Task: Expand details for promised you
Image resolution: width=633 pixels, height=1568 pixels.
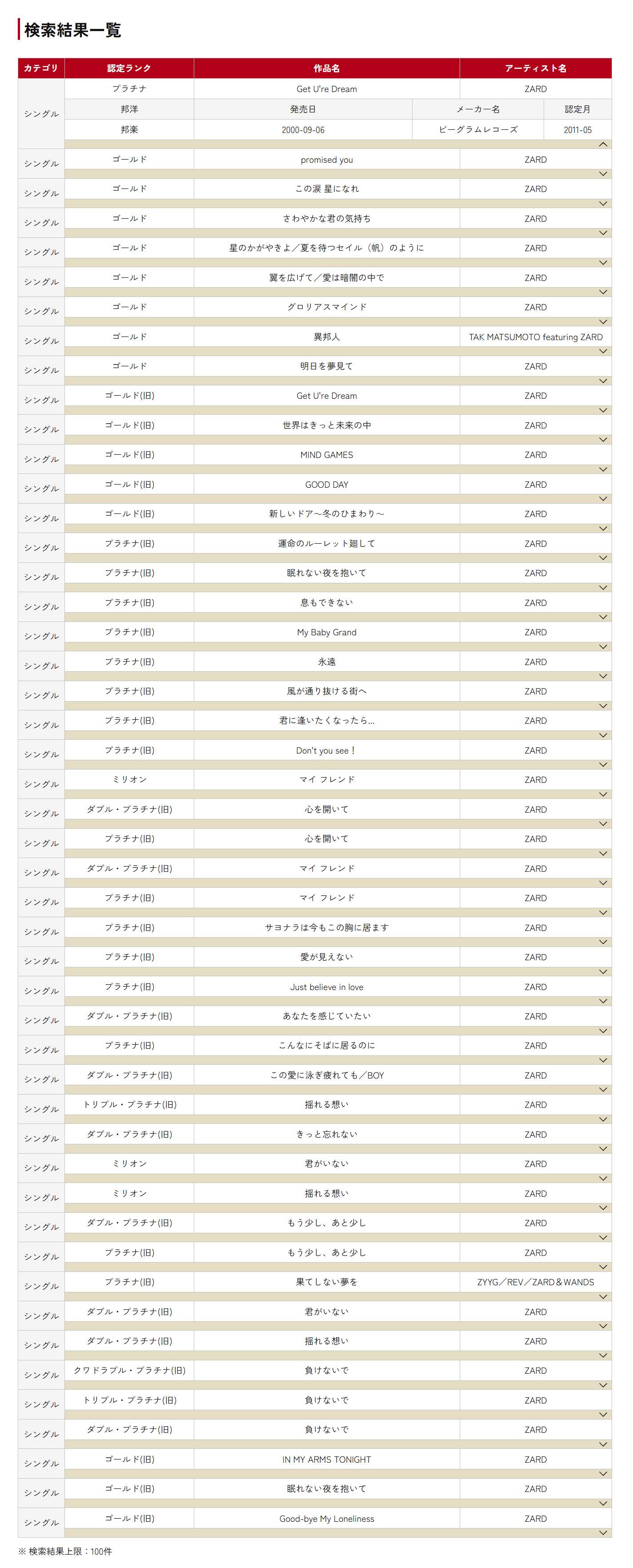Action: [603, 174]
